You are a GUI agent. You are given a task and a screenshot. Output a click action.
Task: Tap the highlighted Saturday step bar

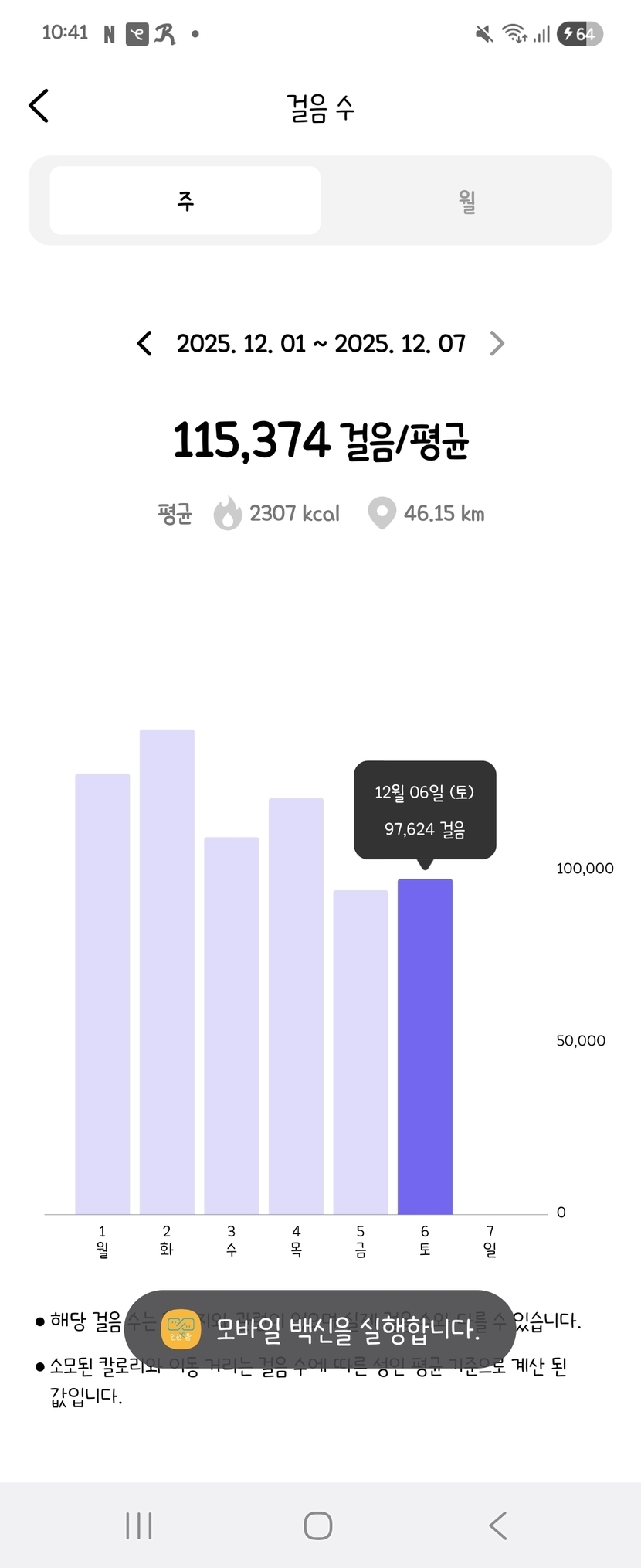tap(425, 1046)
